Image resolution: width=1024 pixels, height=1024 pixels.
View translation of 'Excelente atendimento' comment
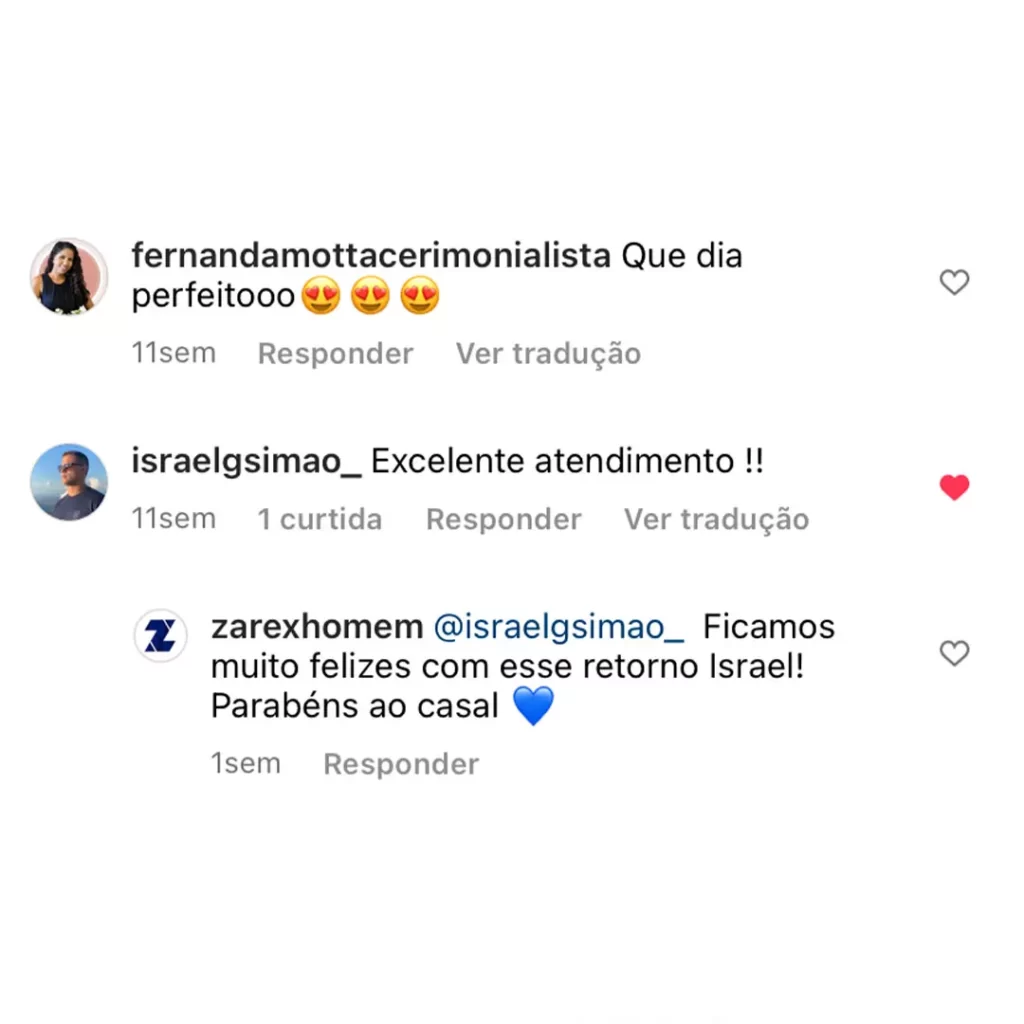pos(716,520)
